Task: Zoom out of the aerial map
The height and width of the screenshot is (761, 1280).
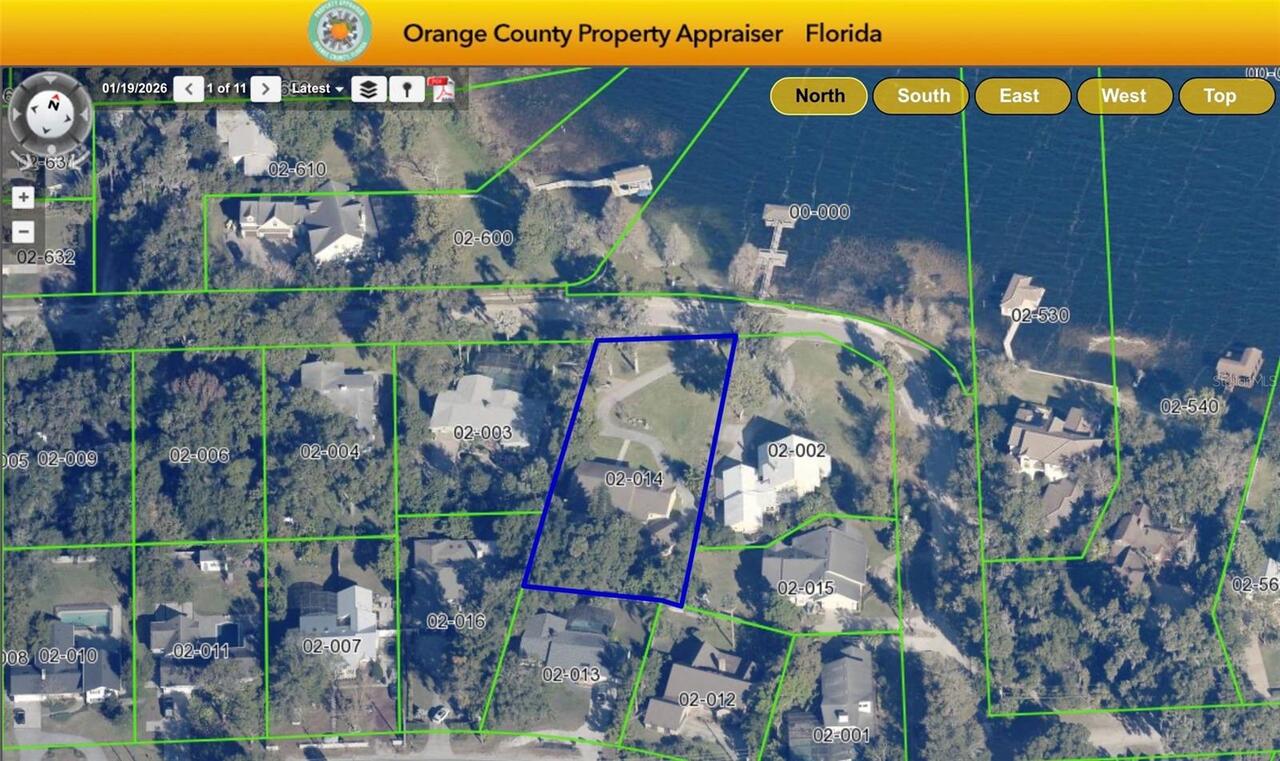Action: tap(23, 233)
